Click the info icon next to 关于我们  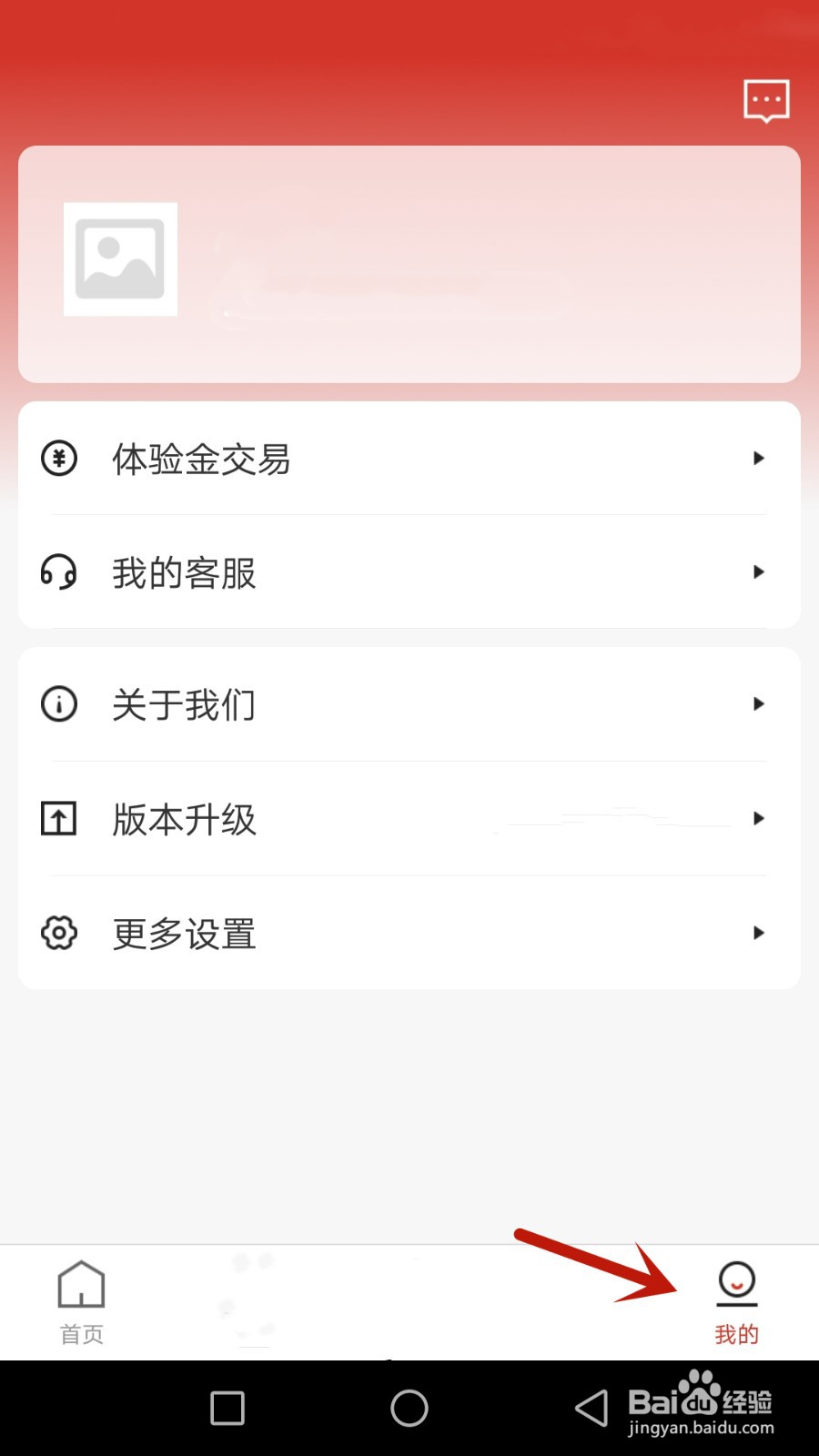(58, 704)
